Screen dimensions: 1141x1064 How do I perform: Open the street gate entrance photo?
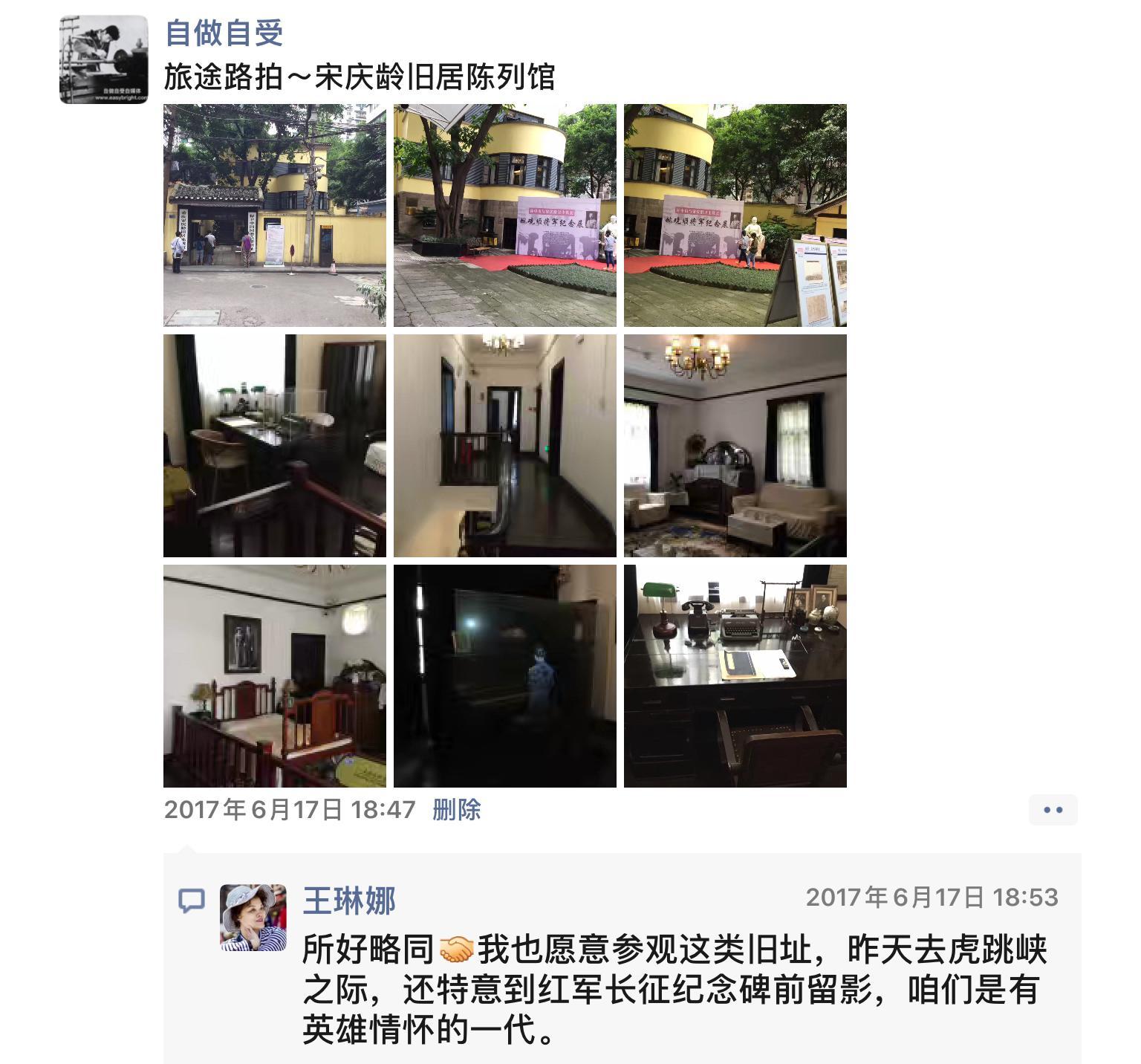[274, 215]
